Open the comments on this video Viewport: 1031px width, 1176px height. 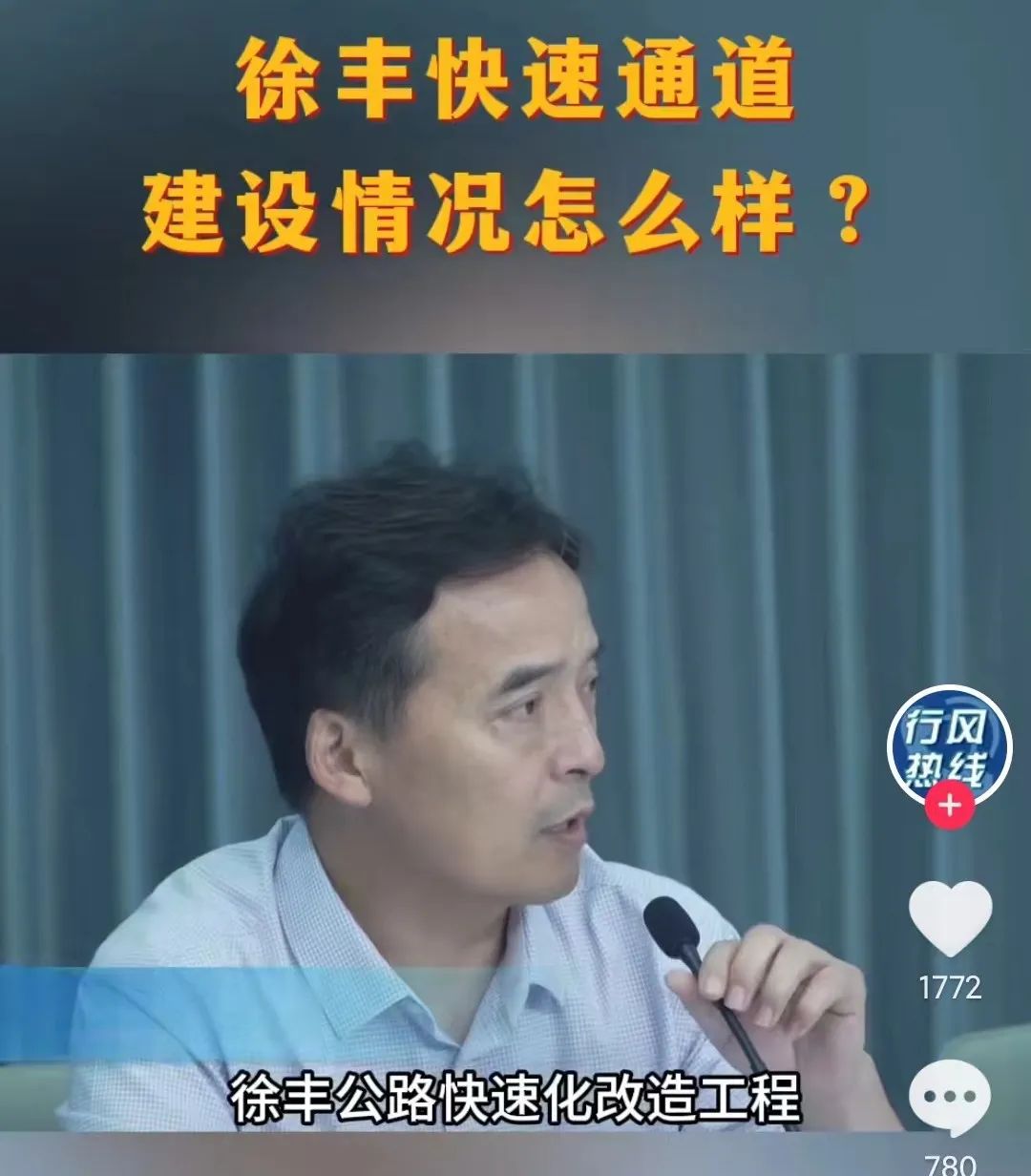tap(949, 1098)
